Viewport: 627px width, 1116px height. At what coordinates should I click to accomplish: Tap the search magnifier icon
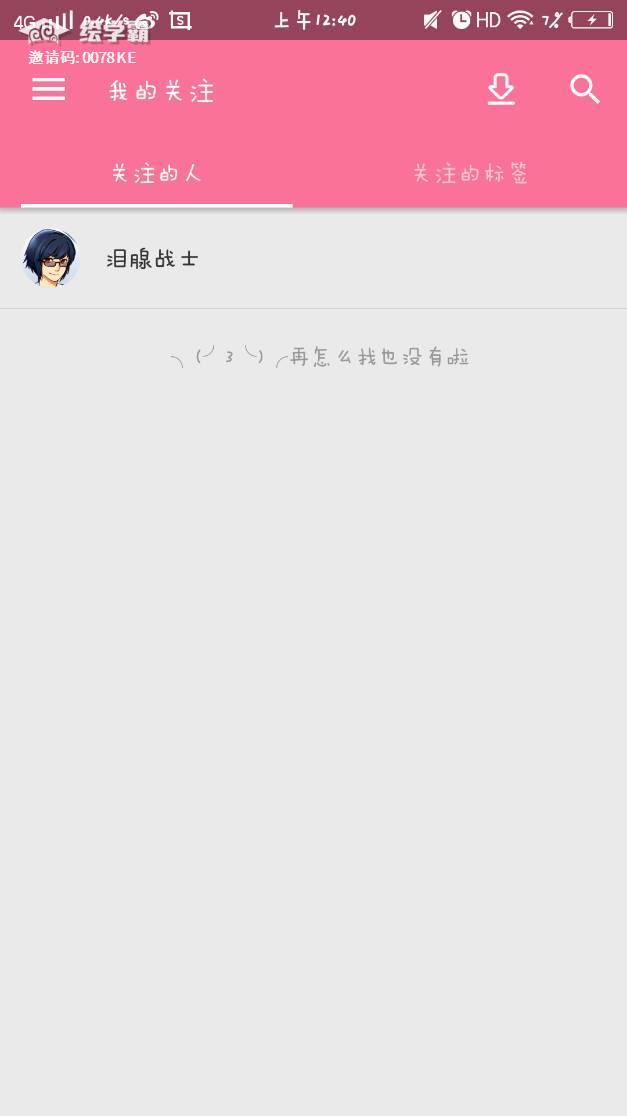pyautogui.click(x=585, y=90)
